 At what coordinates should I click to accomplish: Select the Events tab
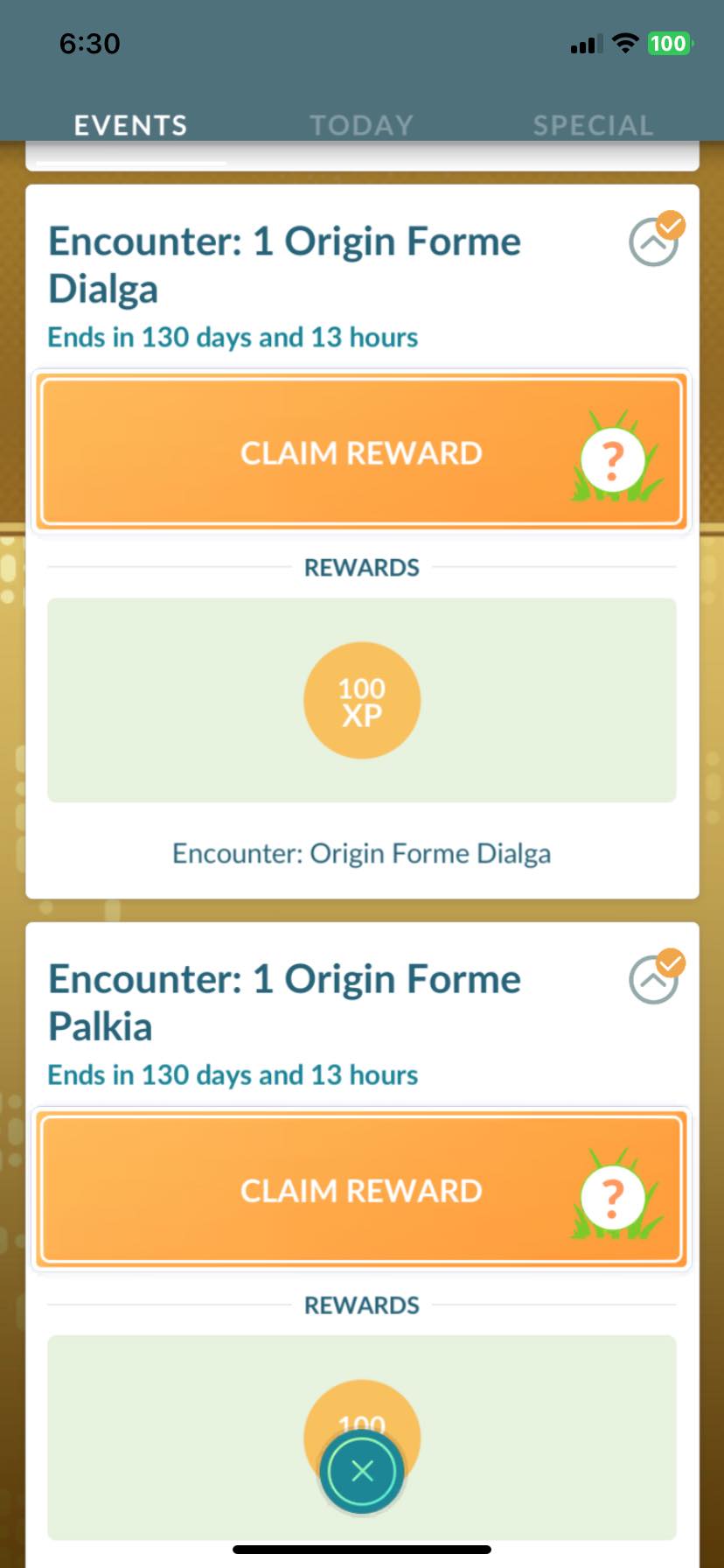pyautogui.click(x=130, y=125)
